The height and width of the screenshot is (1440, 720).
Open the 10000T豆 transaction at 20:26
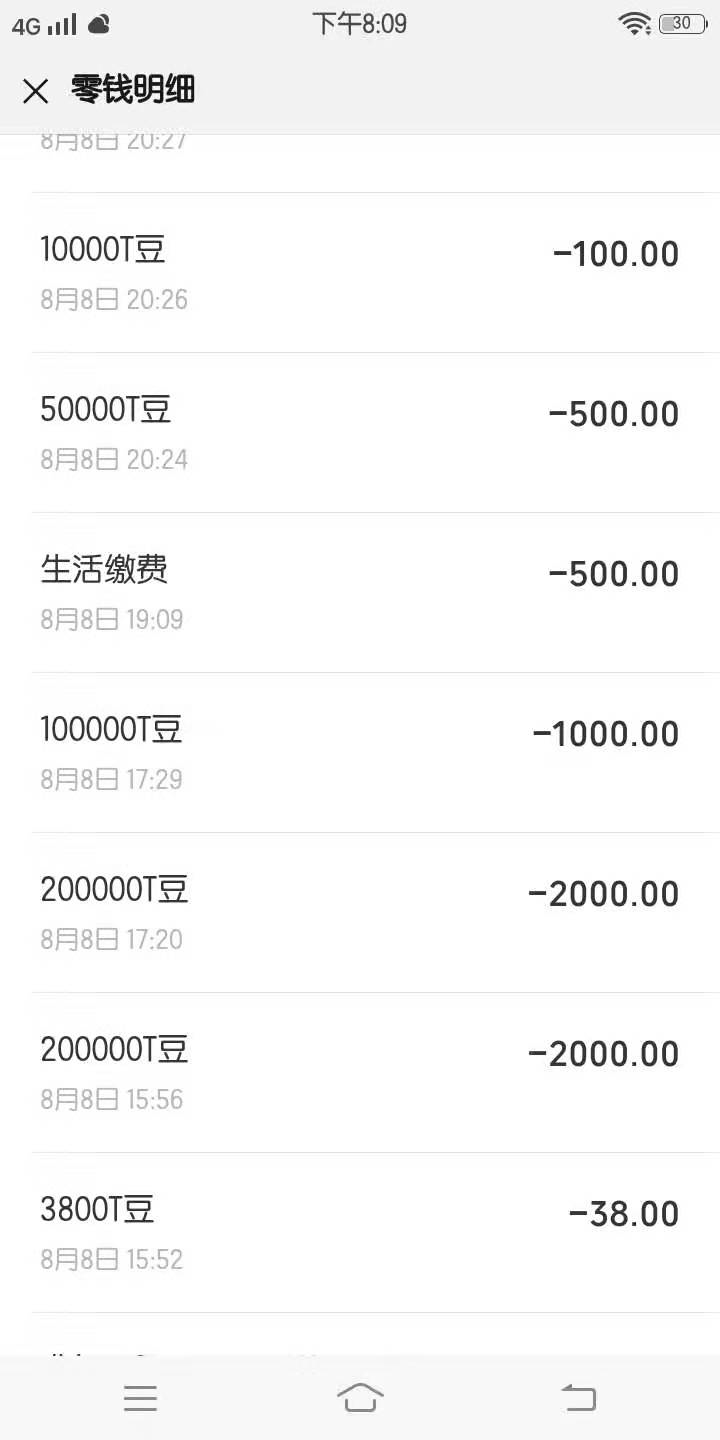pyautogui.click(x=376, y=272)
